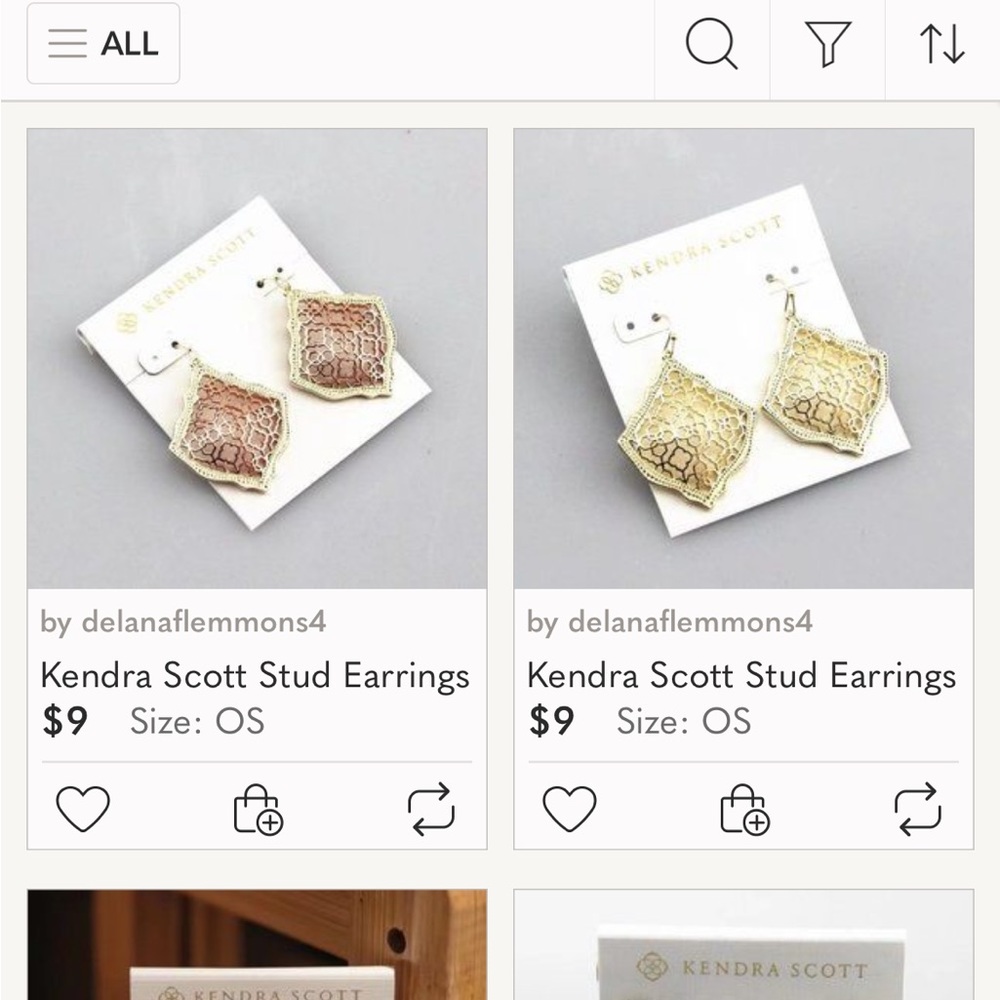This screenshot has height=1000, width=1000.
Task: Like the rose gold earrings listing
Action: (83, 808)
